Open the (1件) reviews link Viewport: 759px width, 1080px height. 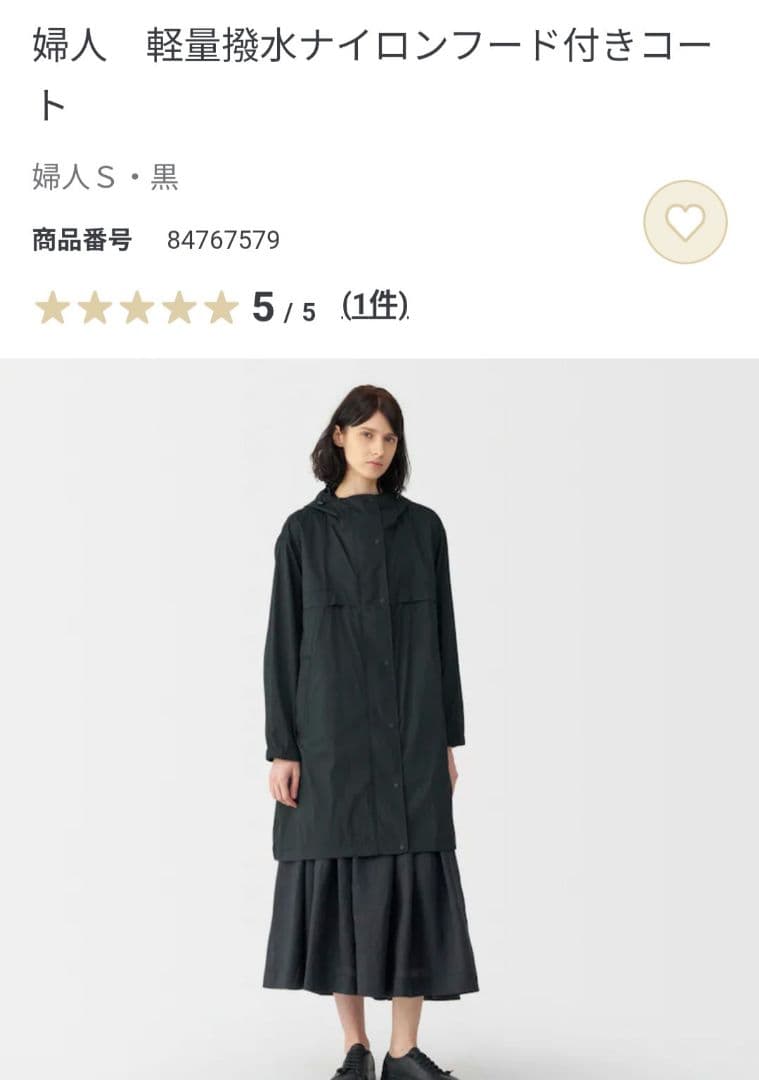point(375,305)
